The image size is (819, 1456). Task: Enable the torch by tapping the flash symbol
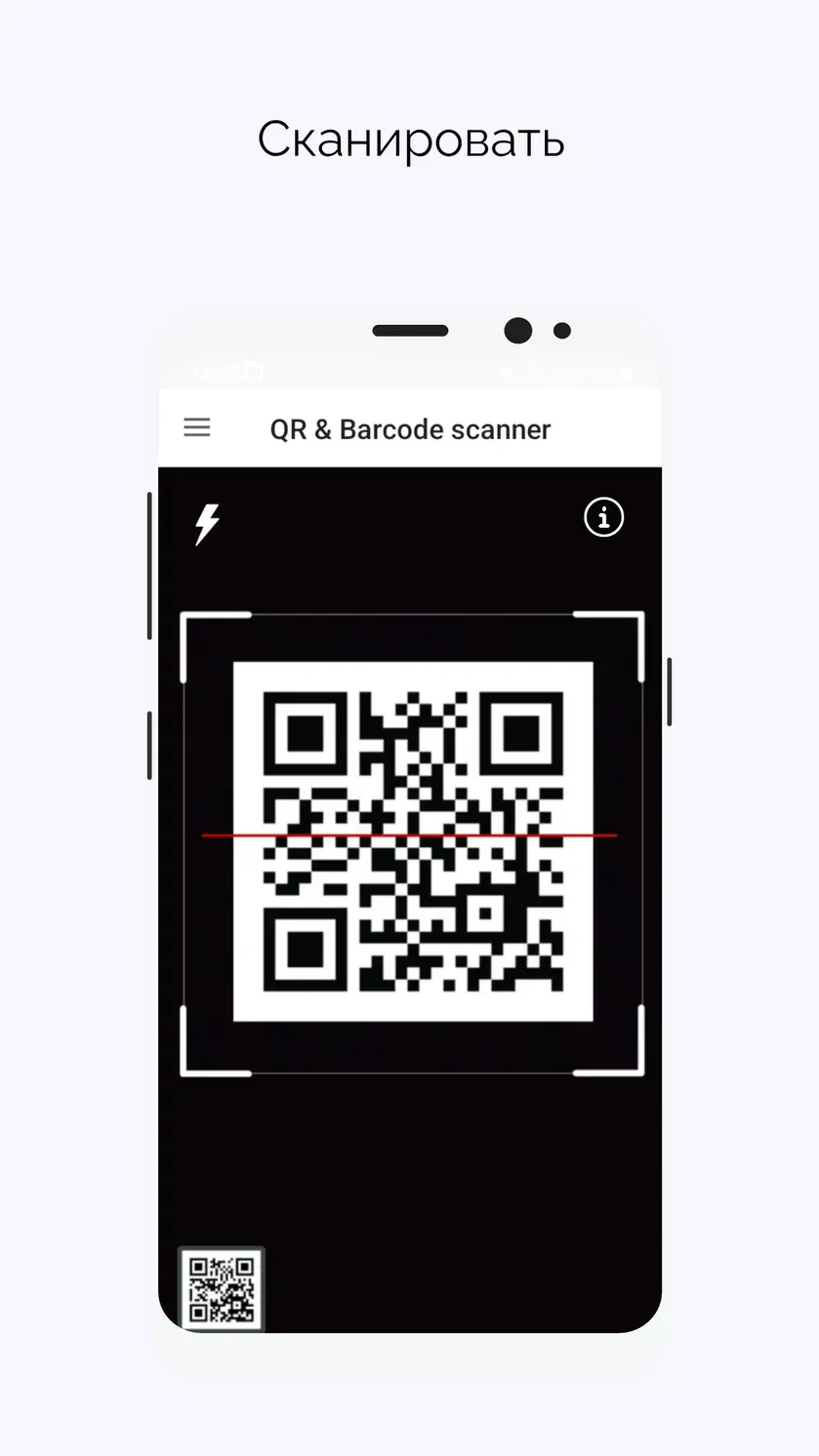[205, 523]
